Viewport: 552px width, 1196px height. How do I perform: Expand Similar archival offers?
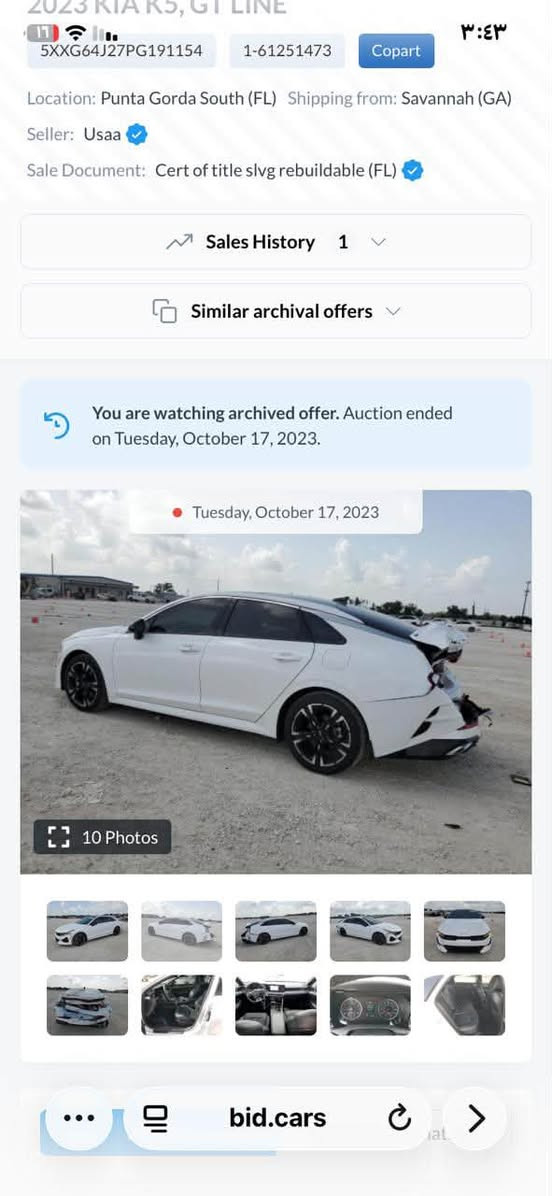pos(276,311)
